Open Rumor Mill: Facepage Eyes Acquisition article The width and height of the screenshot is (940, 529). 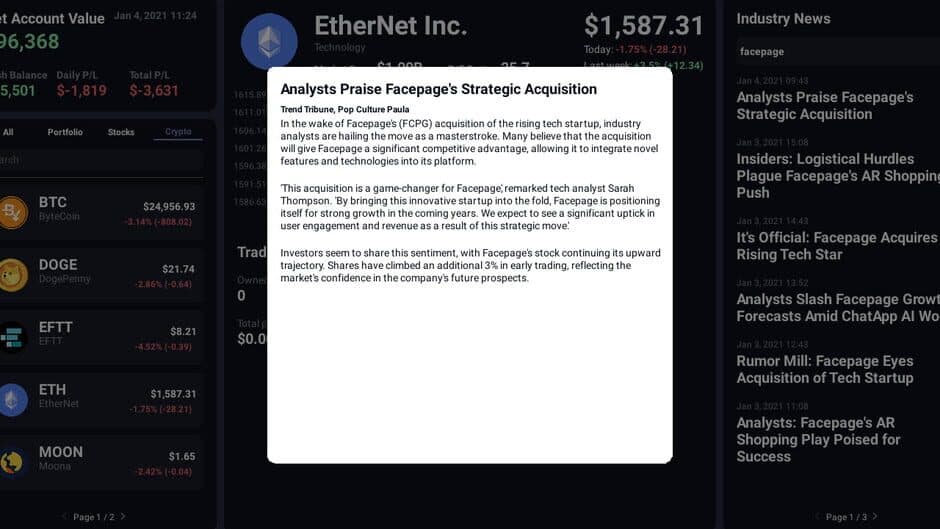pyautogui.click(x=825, y=369)
